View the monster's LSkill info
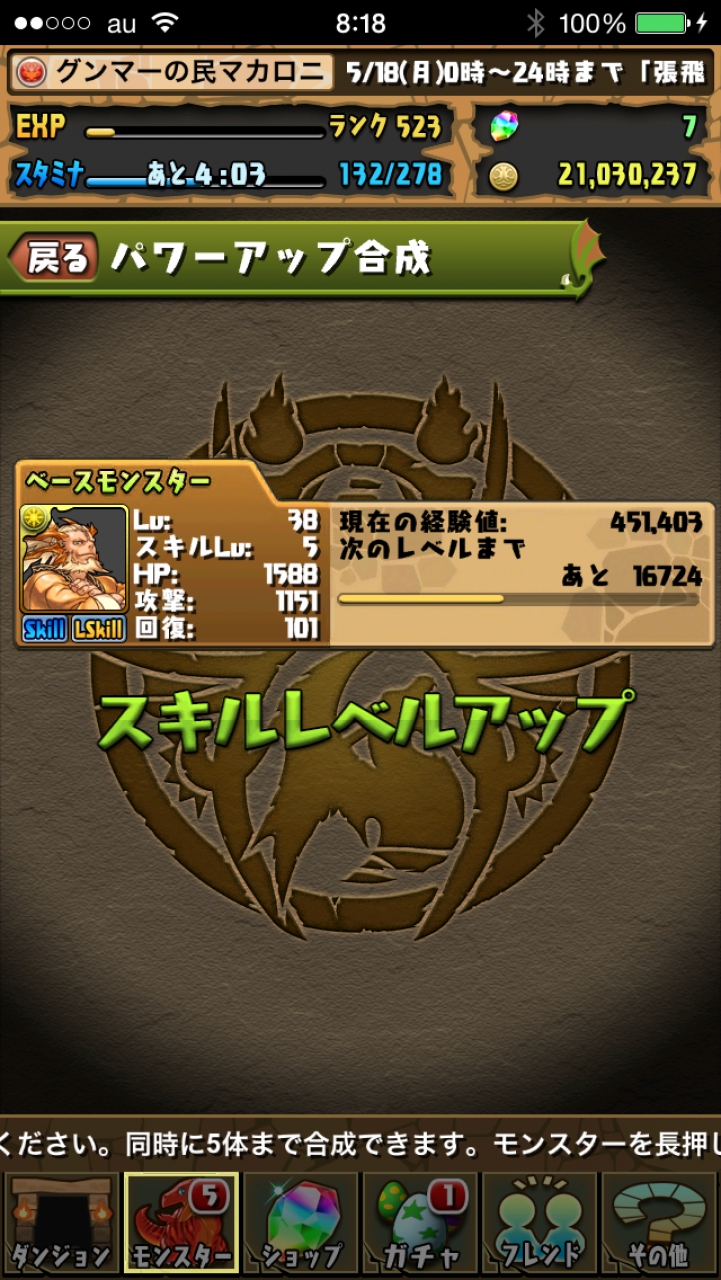721x1280 pixels. click(99, 629)
